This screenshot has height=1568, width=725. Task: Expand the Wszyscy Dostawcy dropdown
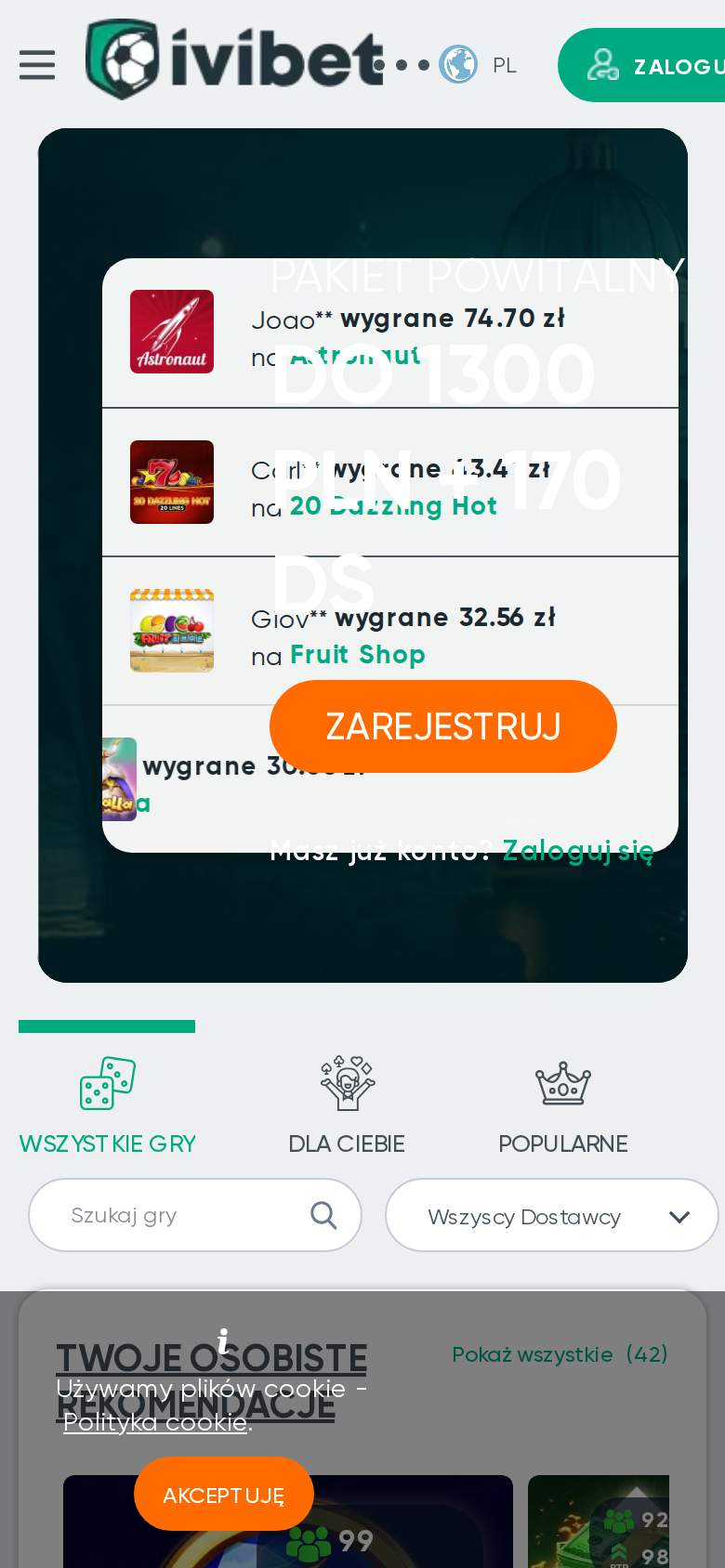point(552,1216)
